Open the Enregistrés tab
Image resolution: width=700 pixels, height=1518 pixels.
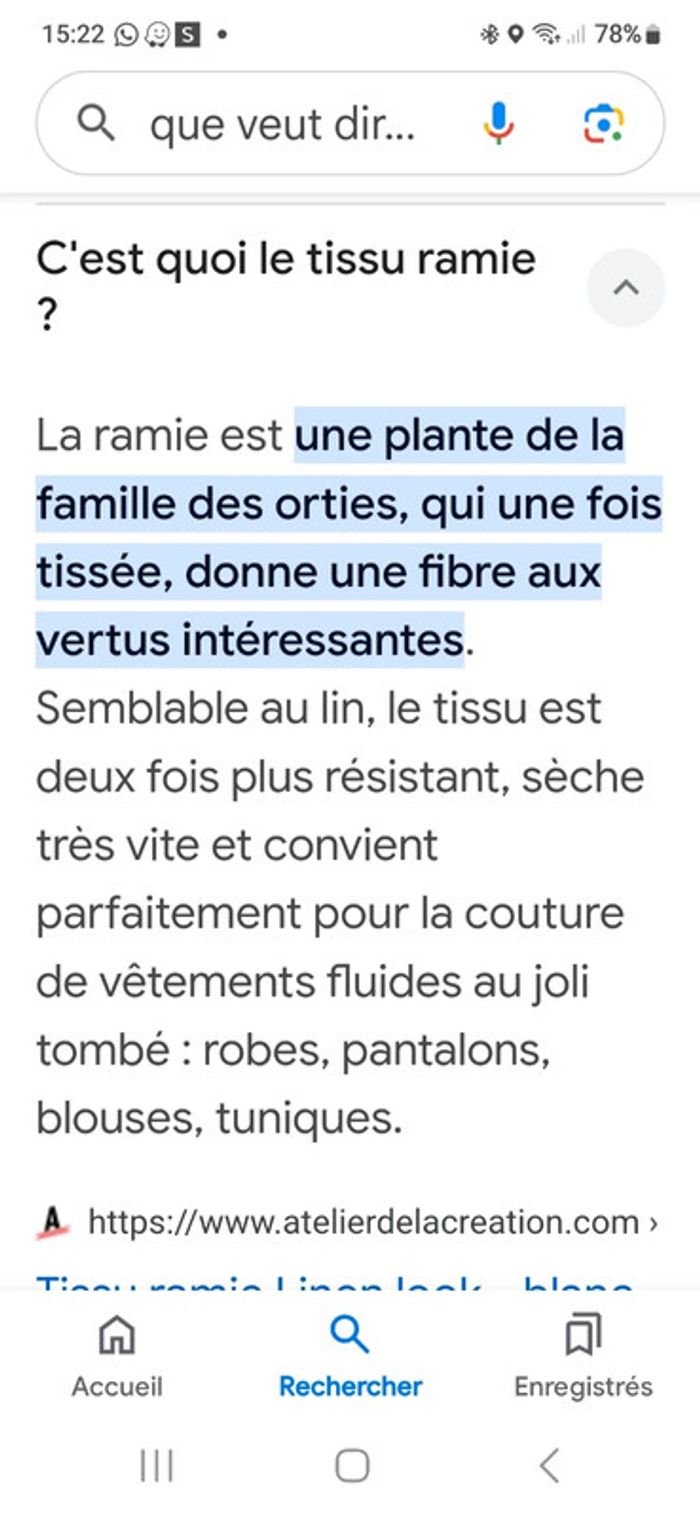[x=583, y=1356]
